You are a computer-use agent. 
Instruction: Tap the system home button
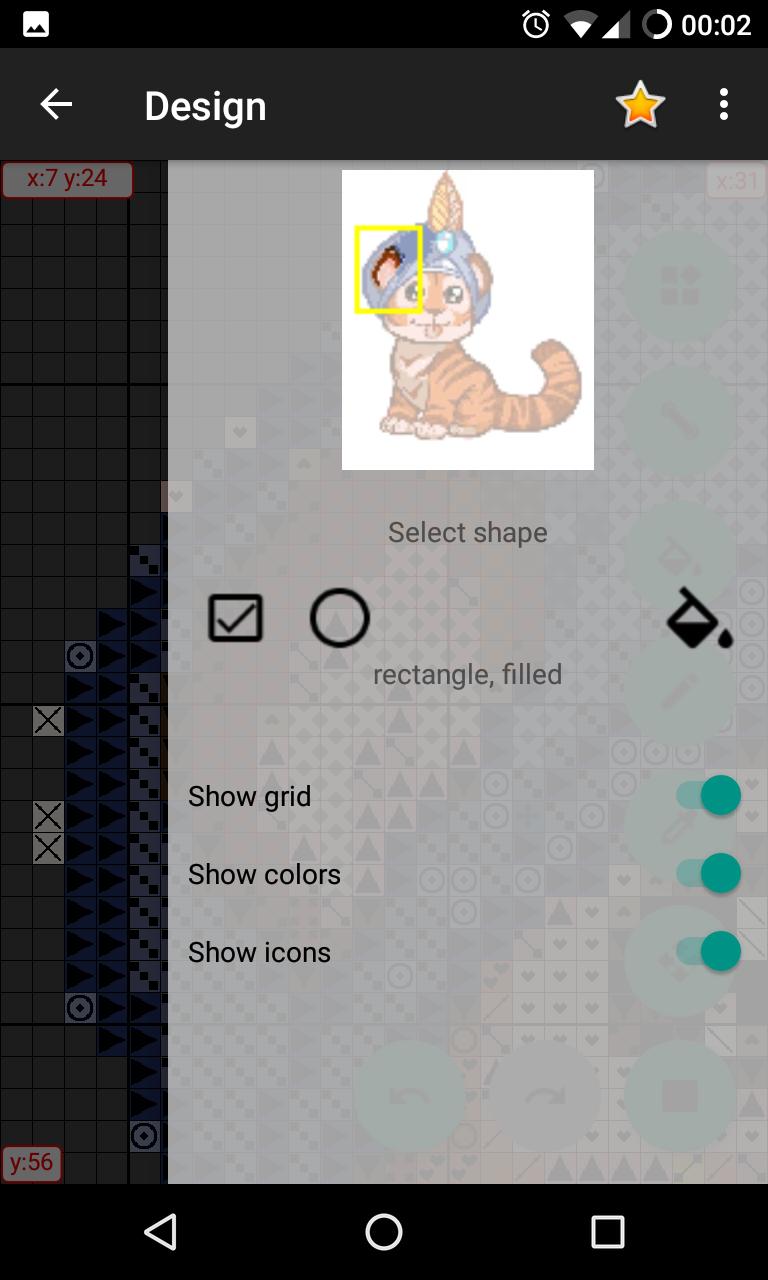point(384,1232)
